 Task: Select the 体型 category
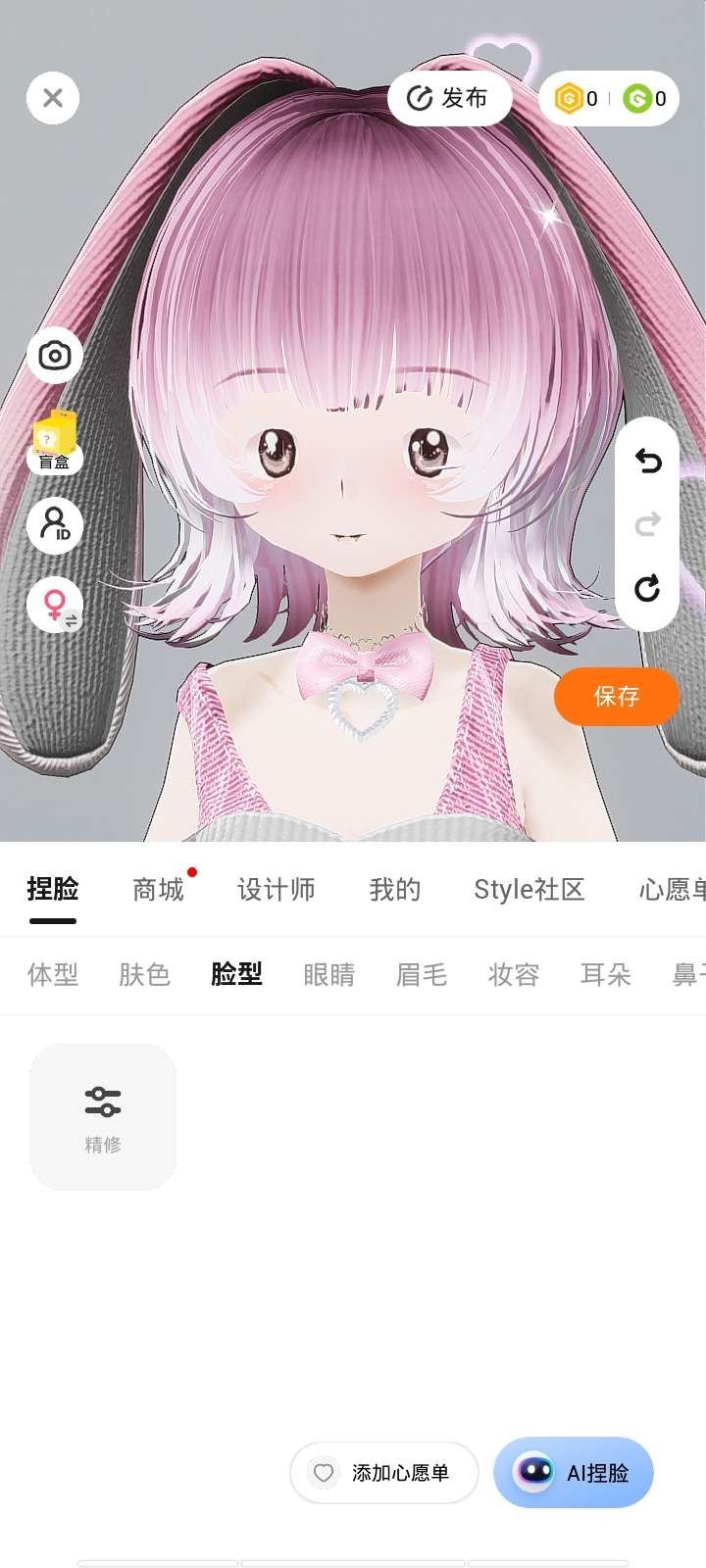(x=53, y=974)
